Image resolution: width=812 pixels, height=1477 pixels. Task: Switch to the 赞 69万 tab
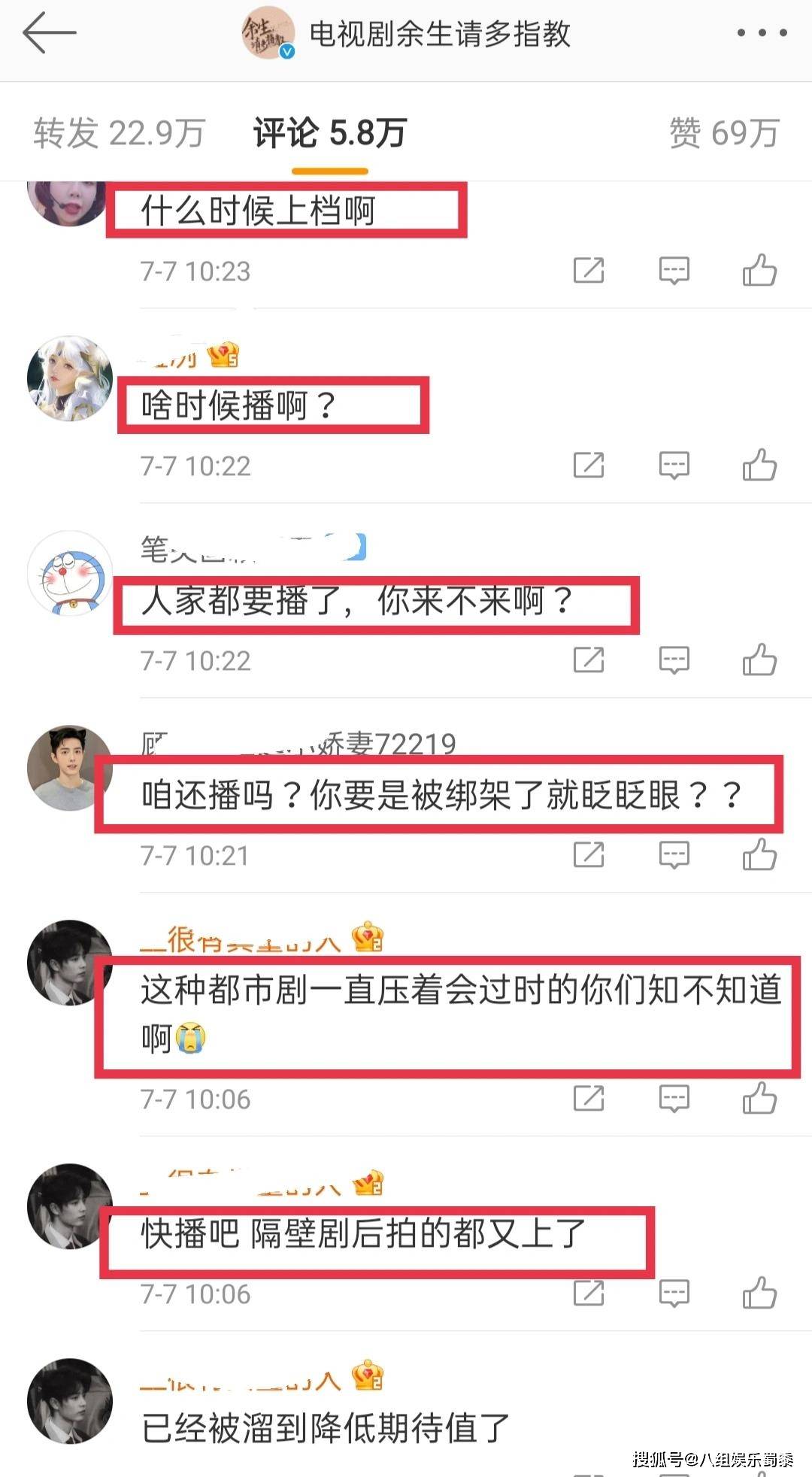pyautogui.click(x=723, y=133)
